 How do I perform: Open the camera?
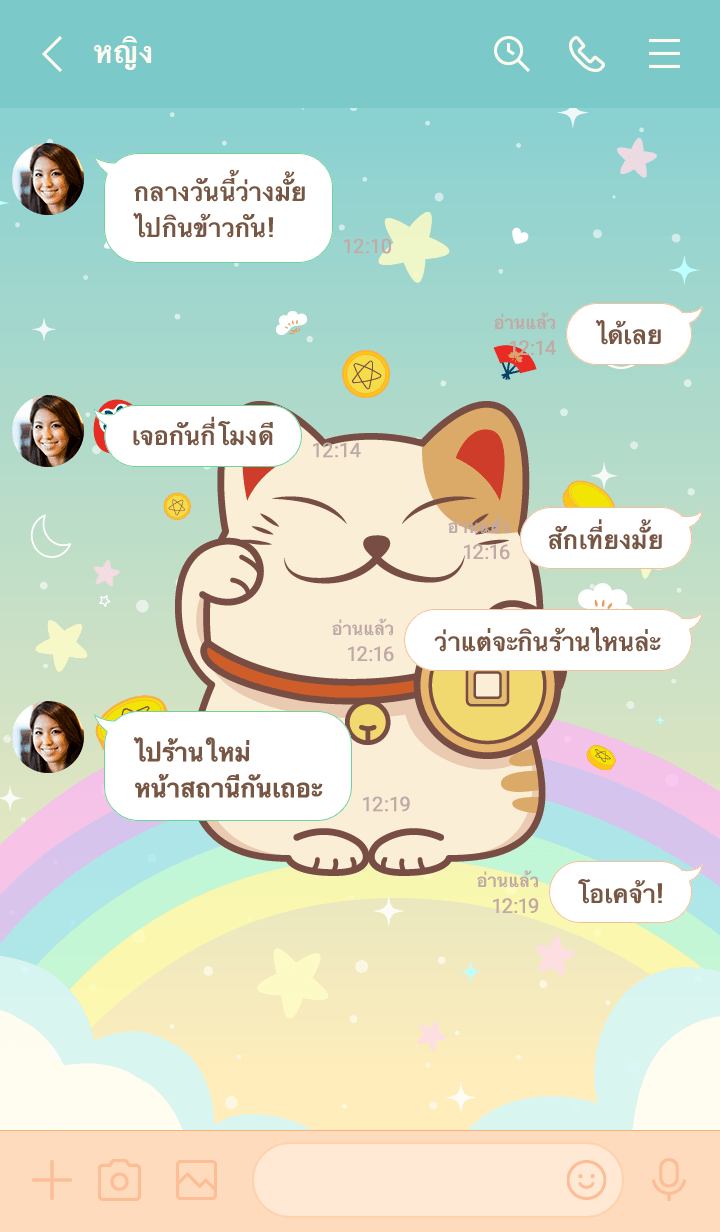(x=119, y=1181)
